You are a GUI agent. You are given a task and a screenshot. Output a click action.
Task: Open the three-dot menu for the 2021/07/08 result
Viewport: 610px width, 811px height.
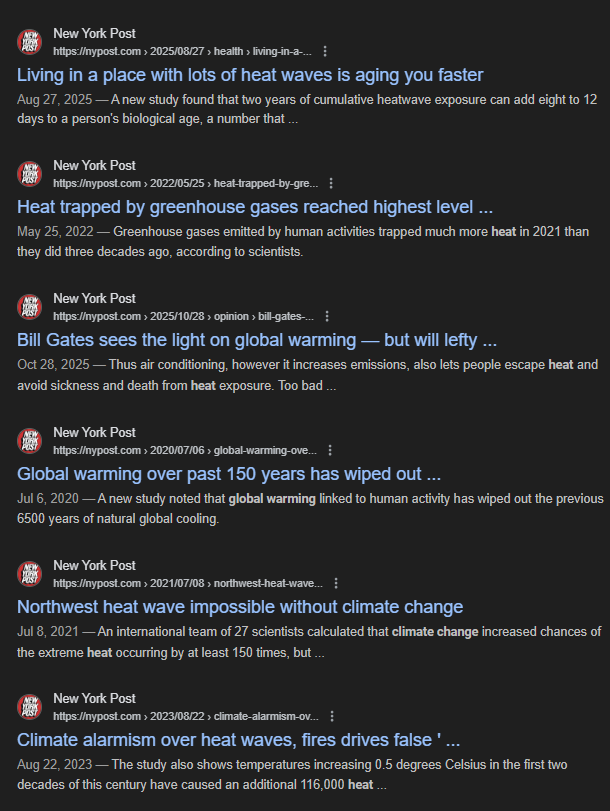pyautogui.click(x=336, y=583)
